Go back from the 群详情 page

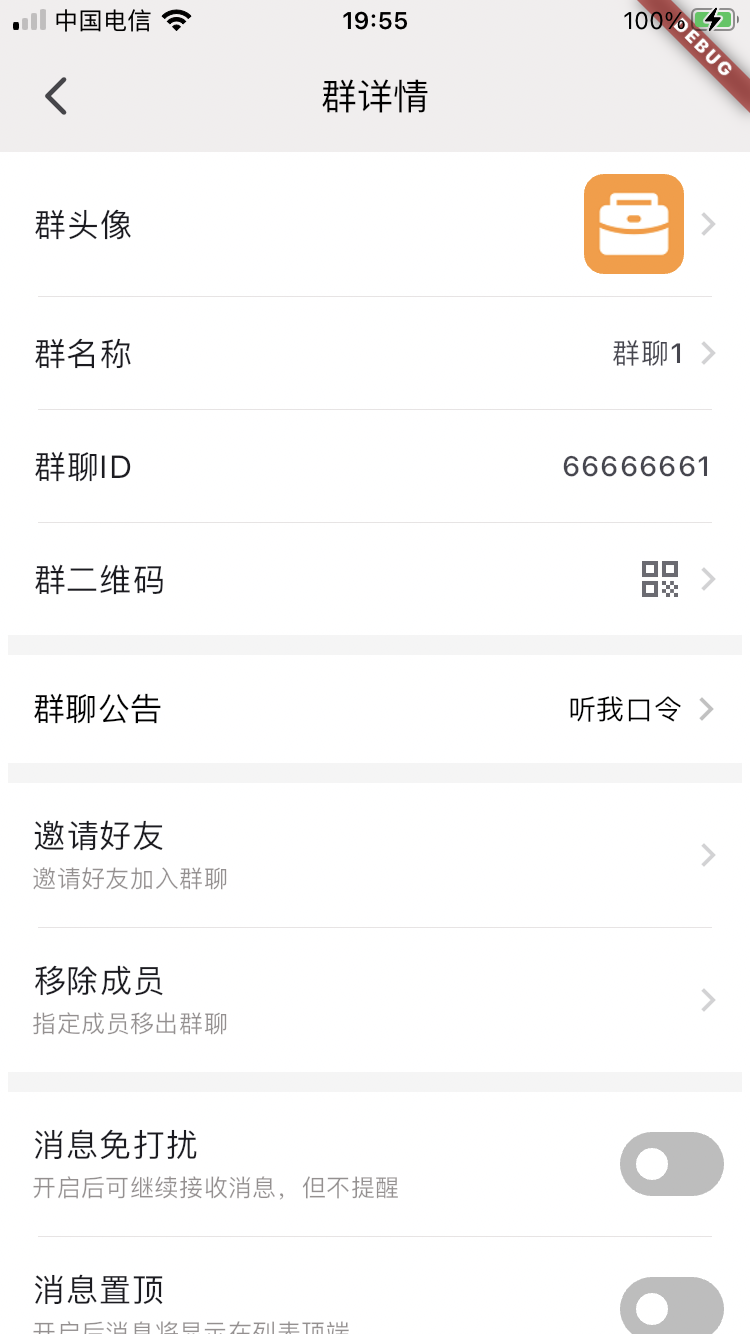56,97
